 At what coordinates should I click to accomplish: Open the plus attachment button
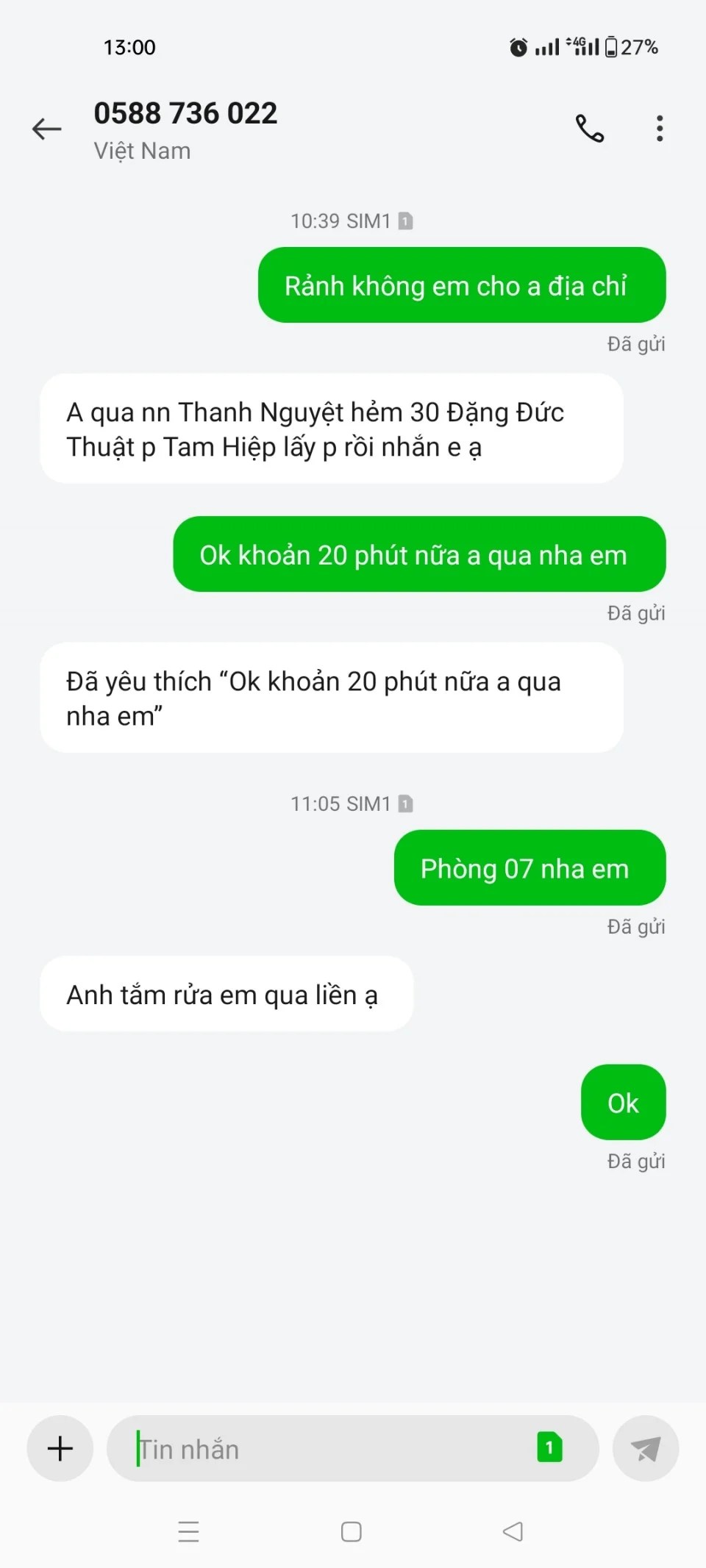pos(60,1449)
